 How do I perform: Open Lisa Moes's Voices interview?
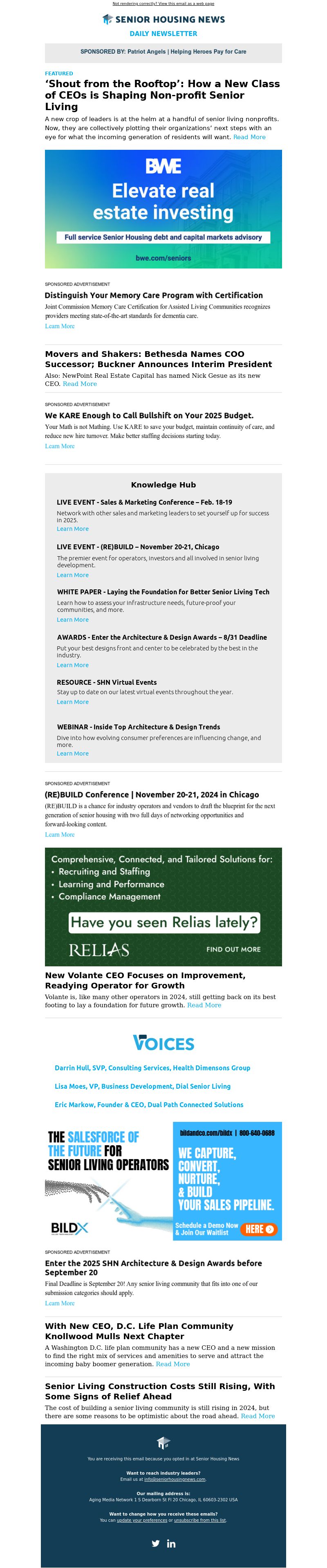(142, 1086)
